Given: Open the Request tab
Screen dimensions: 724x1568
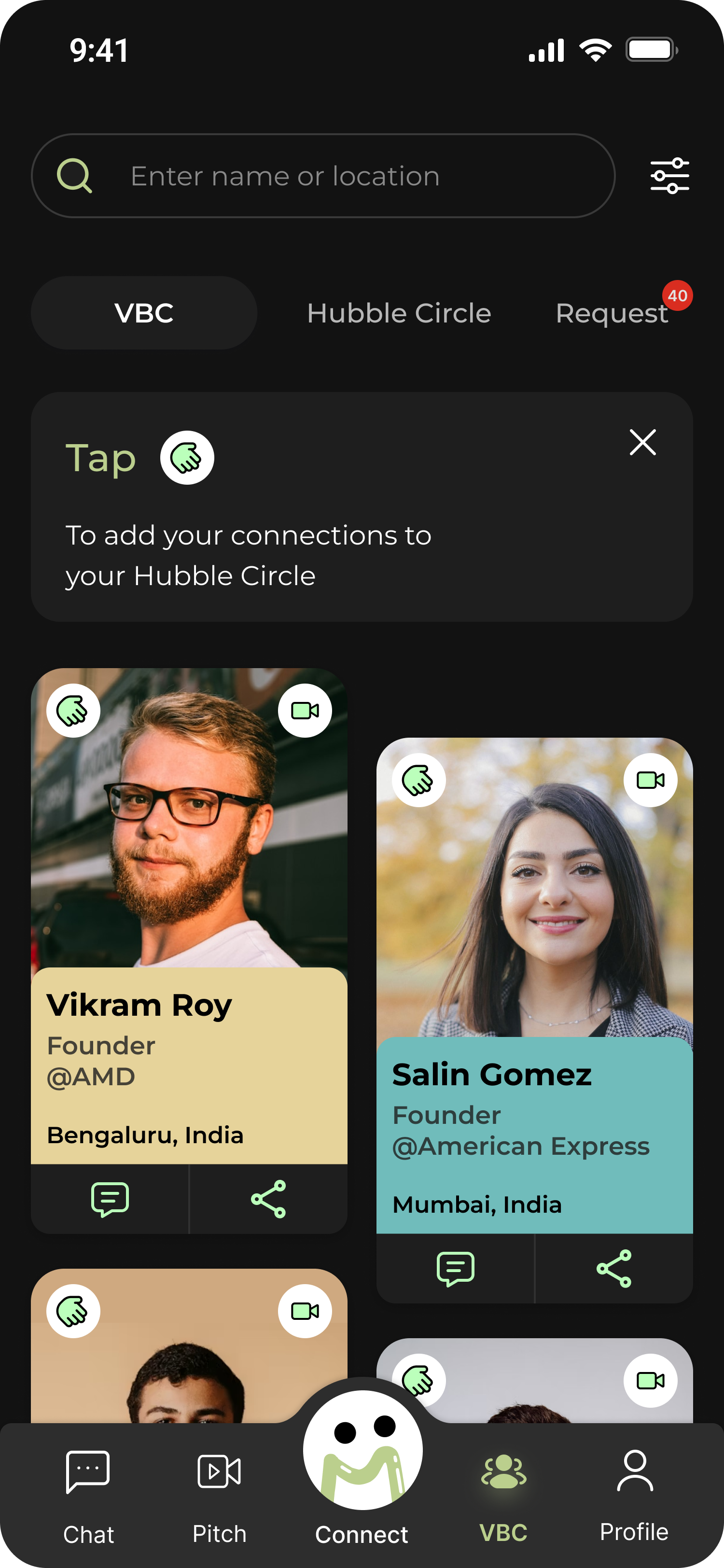Looking at the screenshot, I should point(612,313).
